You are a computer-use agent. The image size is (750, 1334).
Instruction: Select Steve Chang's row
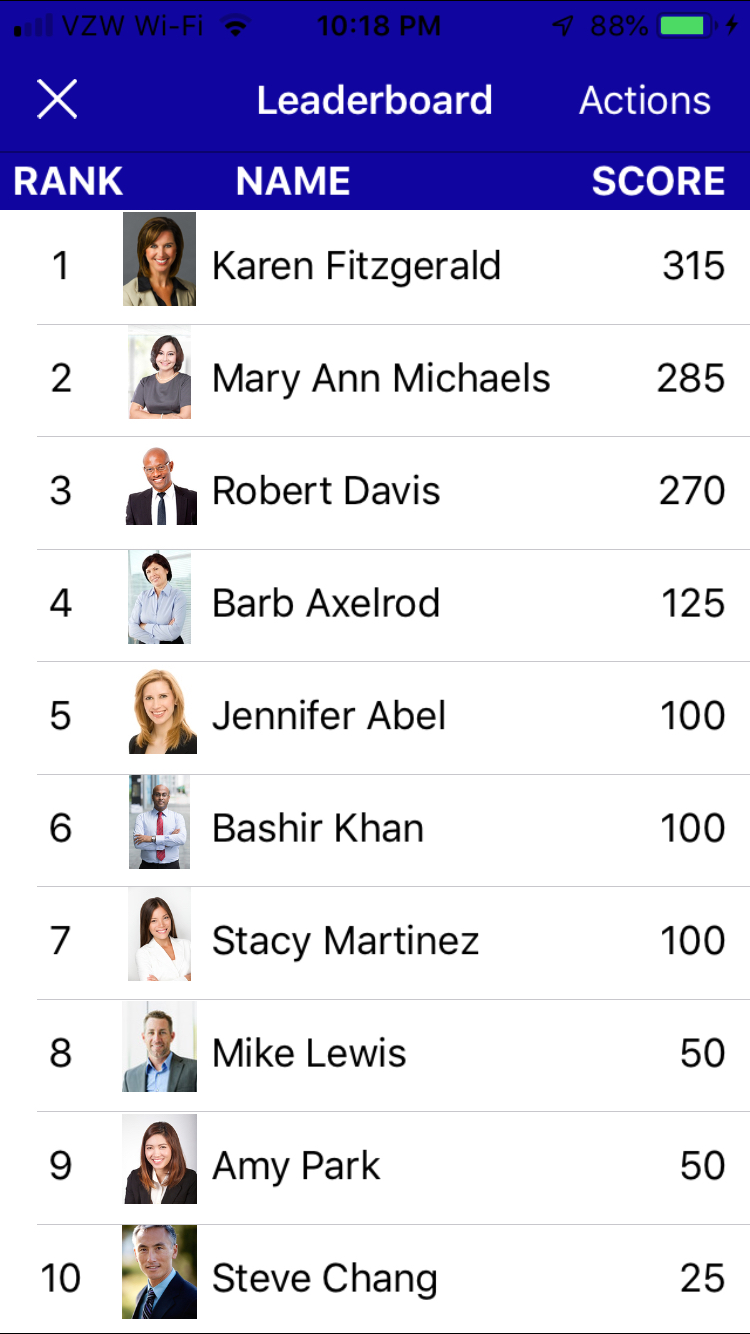(x=375, y=1279)
